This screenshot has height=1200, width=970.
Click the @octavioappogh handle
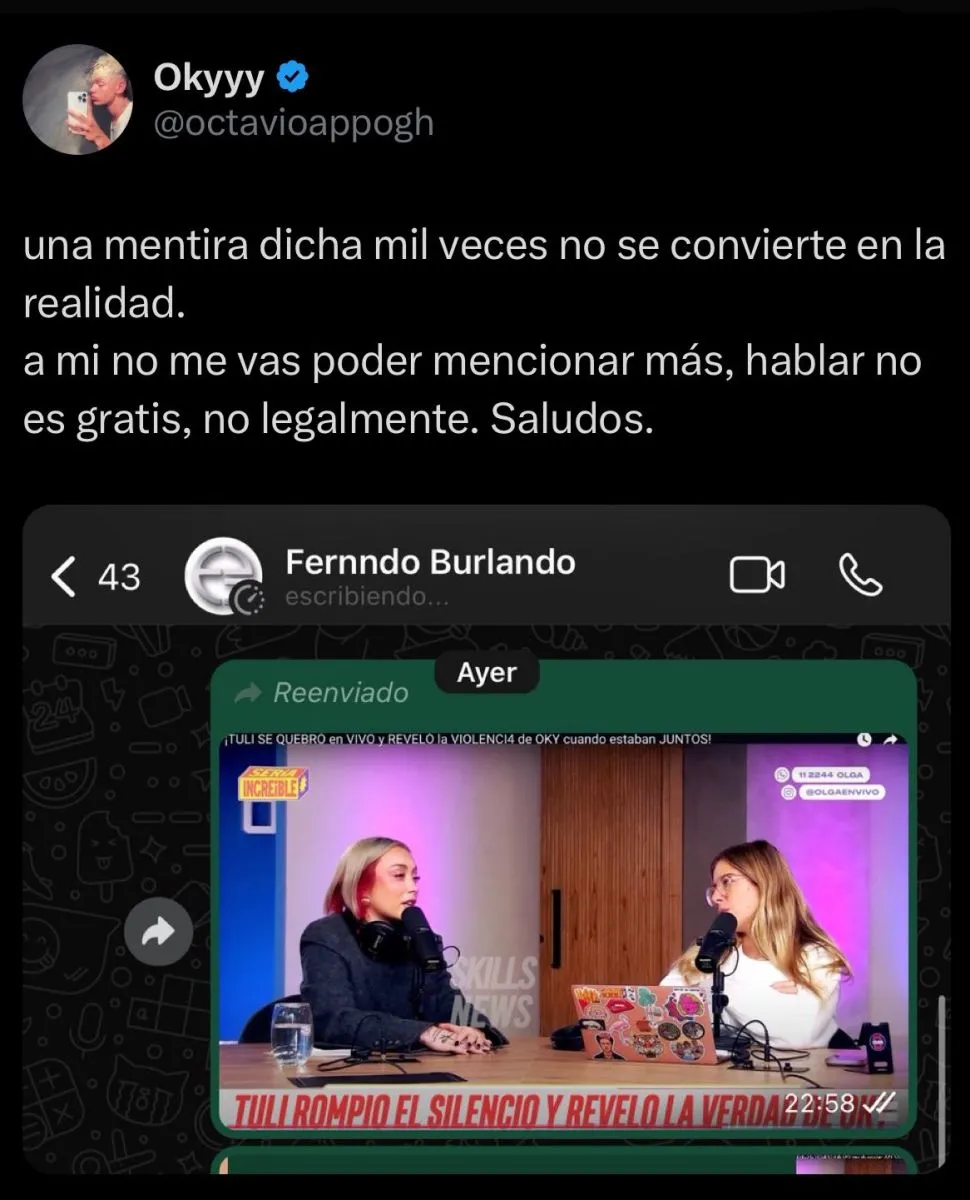point(295,122)
